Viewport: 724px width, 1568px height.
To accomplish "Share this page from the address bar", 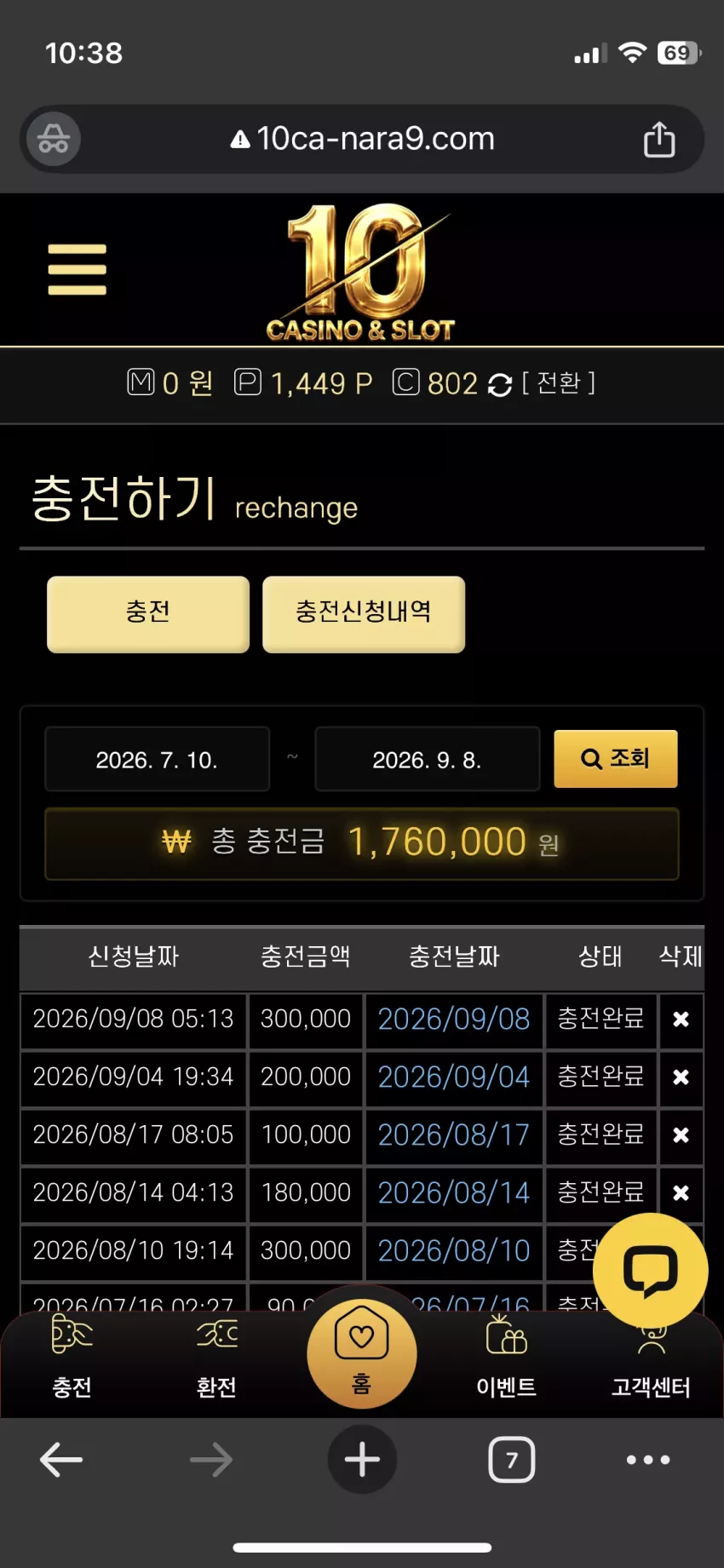I will (x=658, y=139).
